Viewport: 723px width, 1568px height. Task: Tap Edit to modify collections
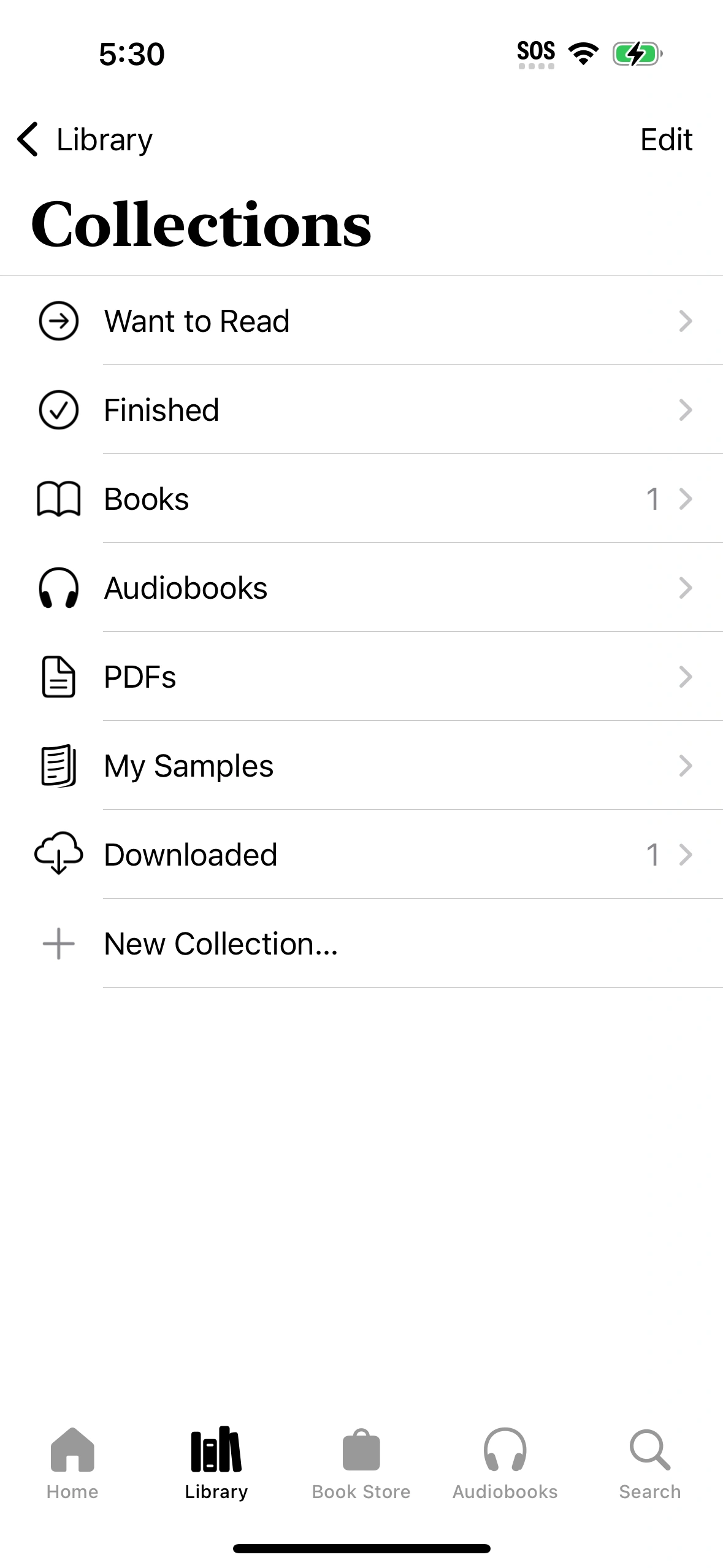[x=666, y=140]
